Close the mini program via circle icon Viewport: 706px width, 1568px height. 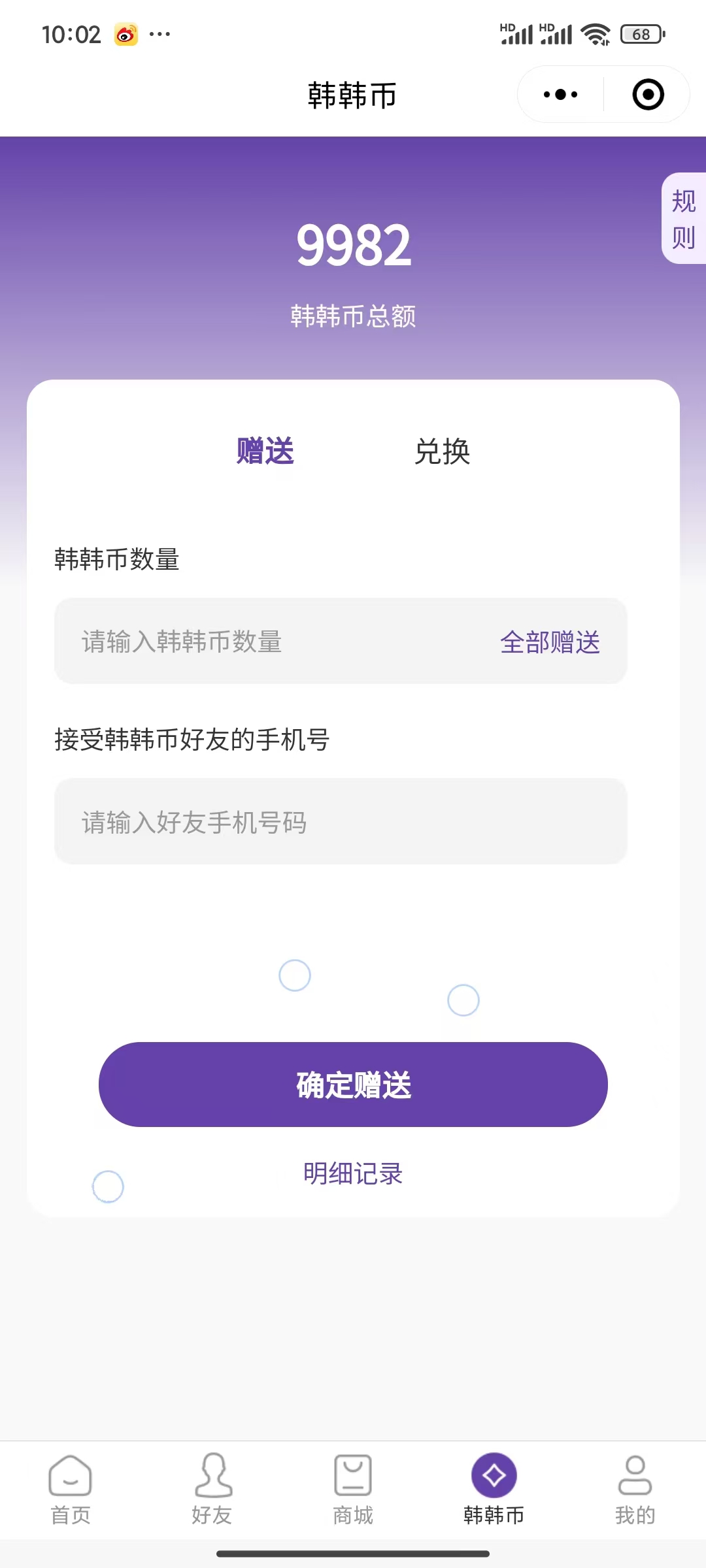tap(648, 95)
